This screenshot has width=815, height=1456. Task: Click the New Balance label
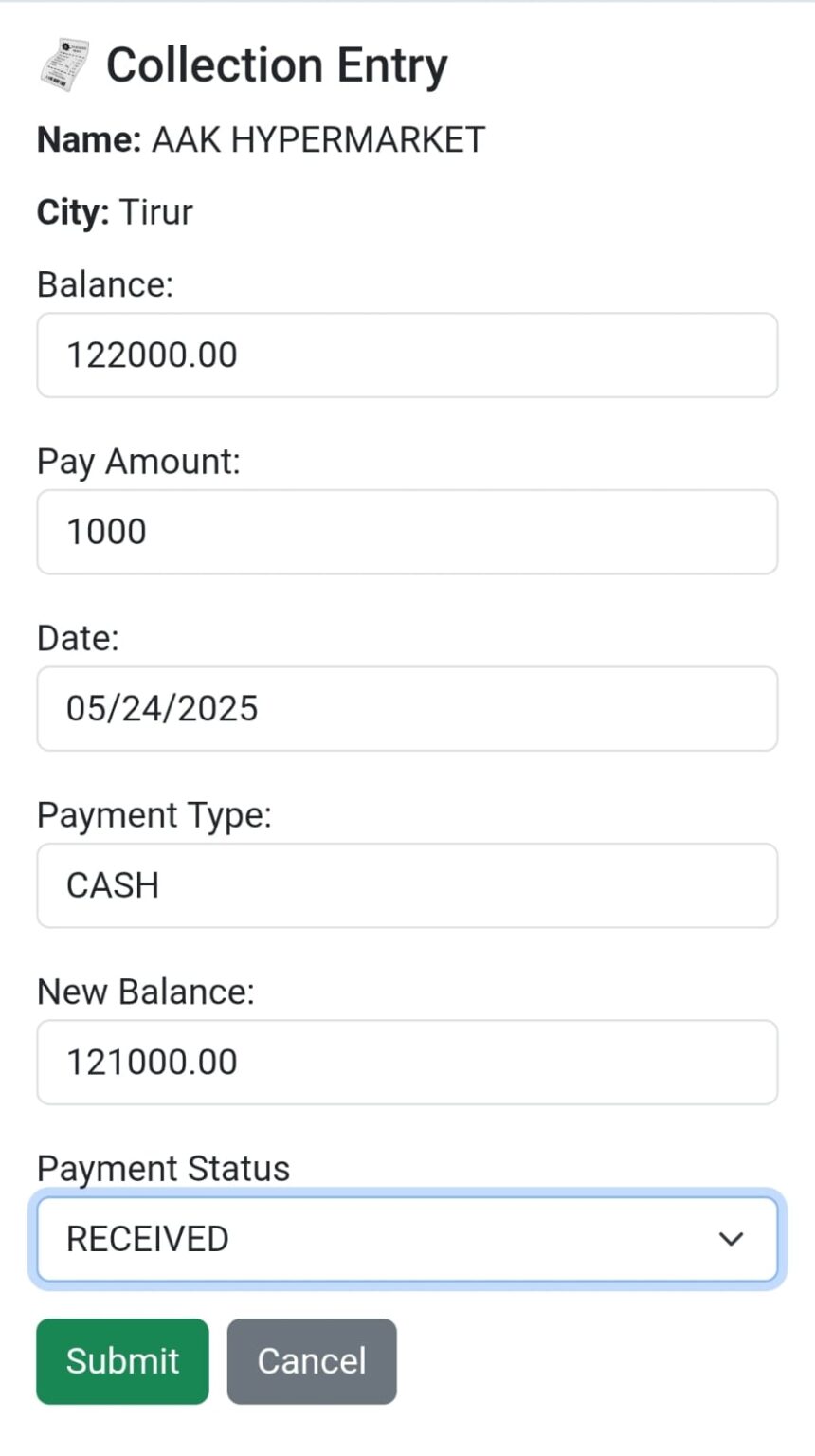[x=144, y=992]
